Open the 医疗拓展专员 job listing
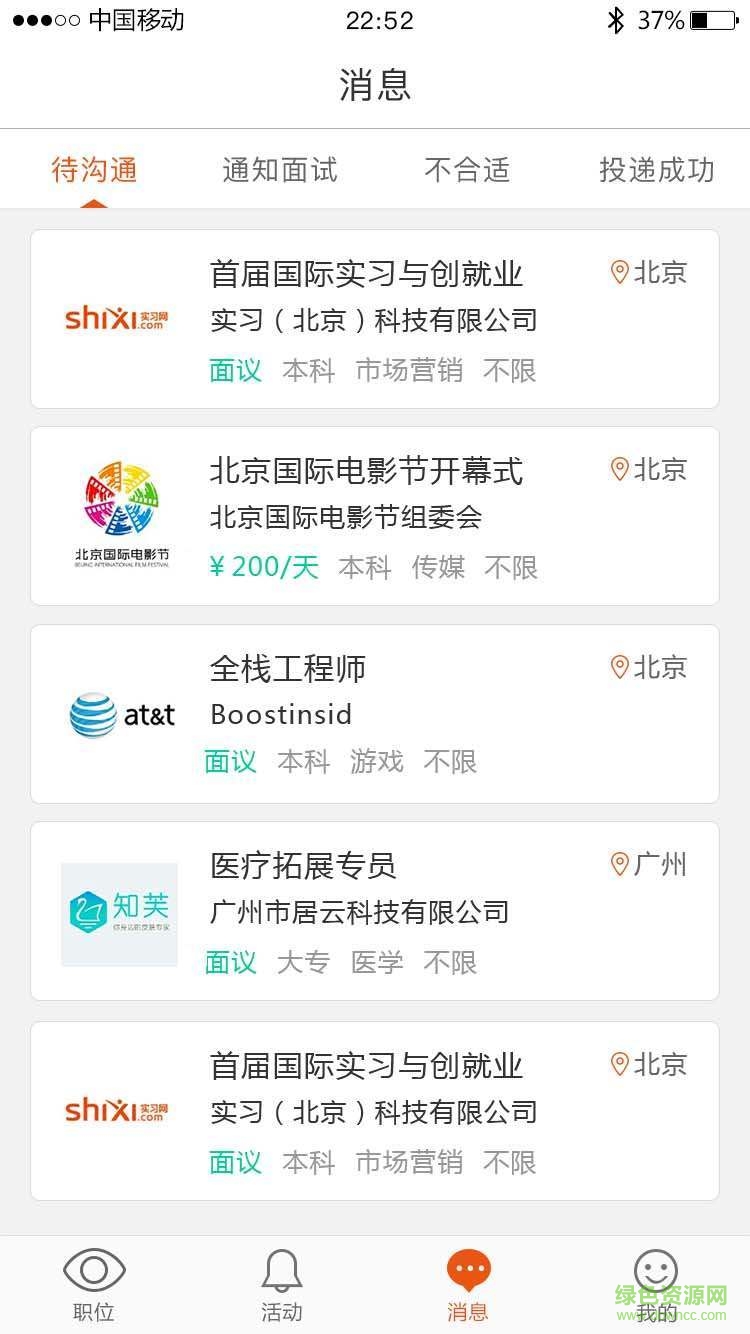750x1334 pixels. pyautogui.click(x=301, y=866)
